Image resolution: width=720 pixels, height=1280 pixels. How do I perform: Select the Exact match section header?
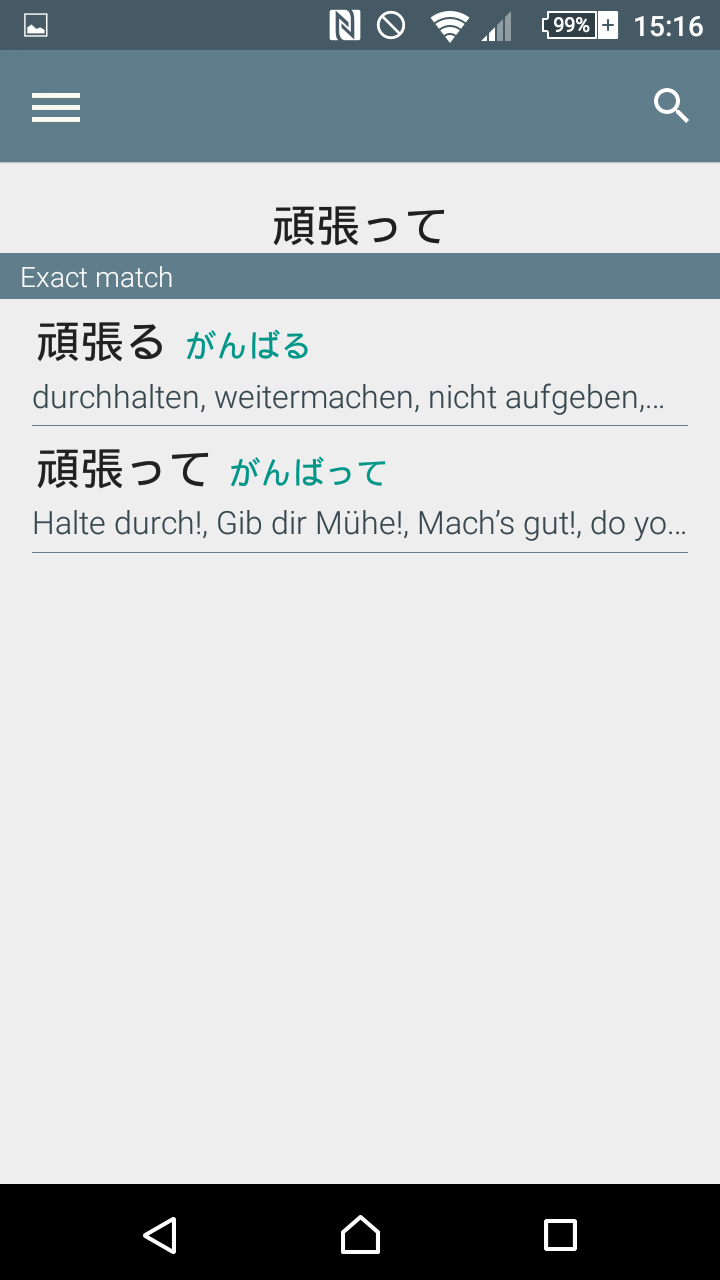point(96,277)
